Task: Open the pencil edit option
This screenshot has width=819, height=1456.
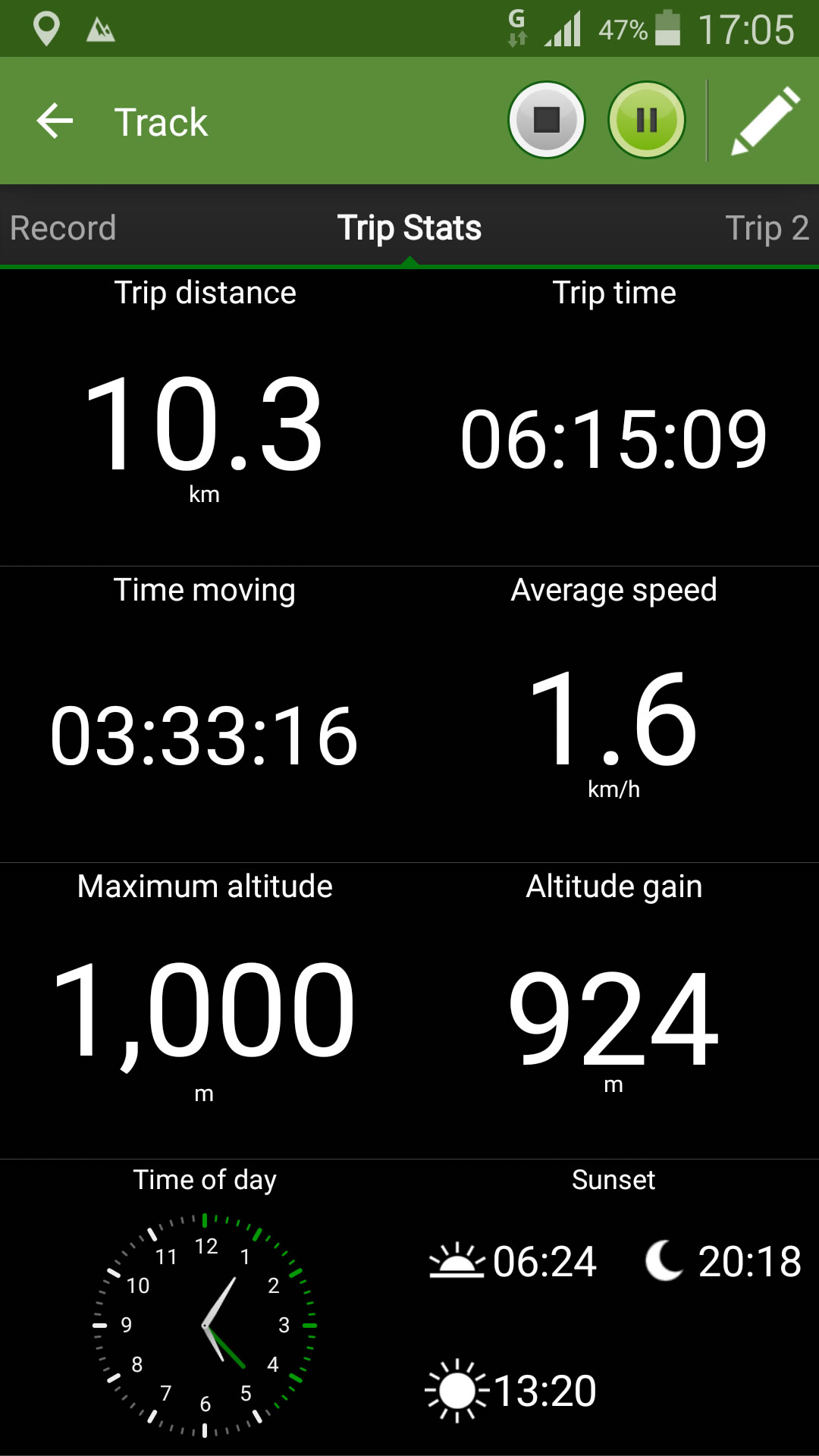Action: (765, 121)
